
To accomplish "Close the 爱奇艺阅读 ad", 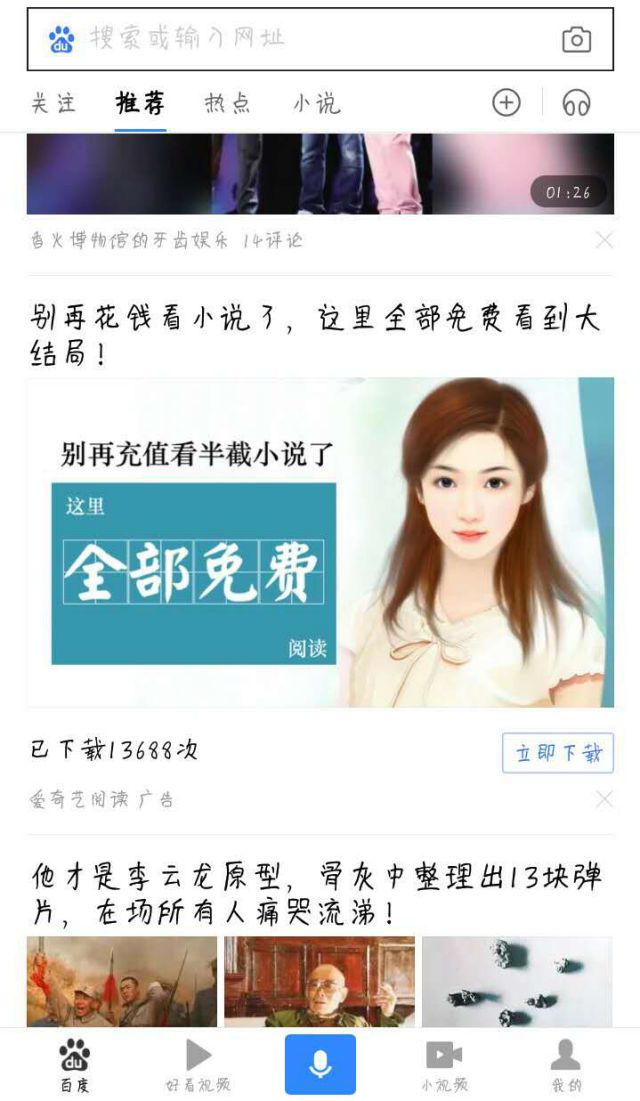I will pyautogui.click(x=604, y=799).
